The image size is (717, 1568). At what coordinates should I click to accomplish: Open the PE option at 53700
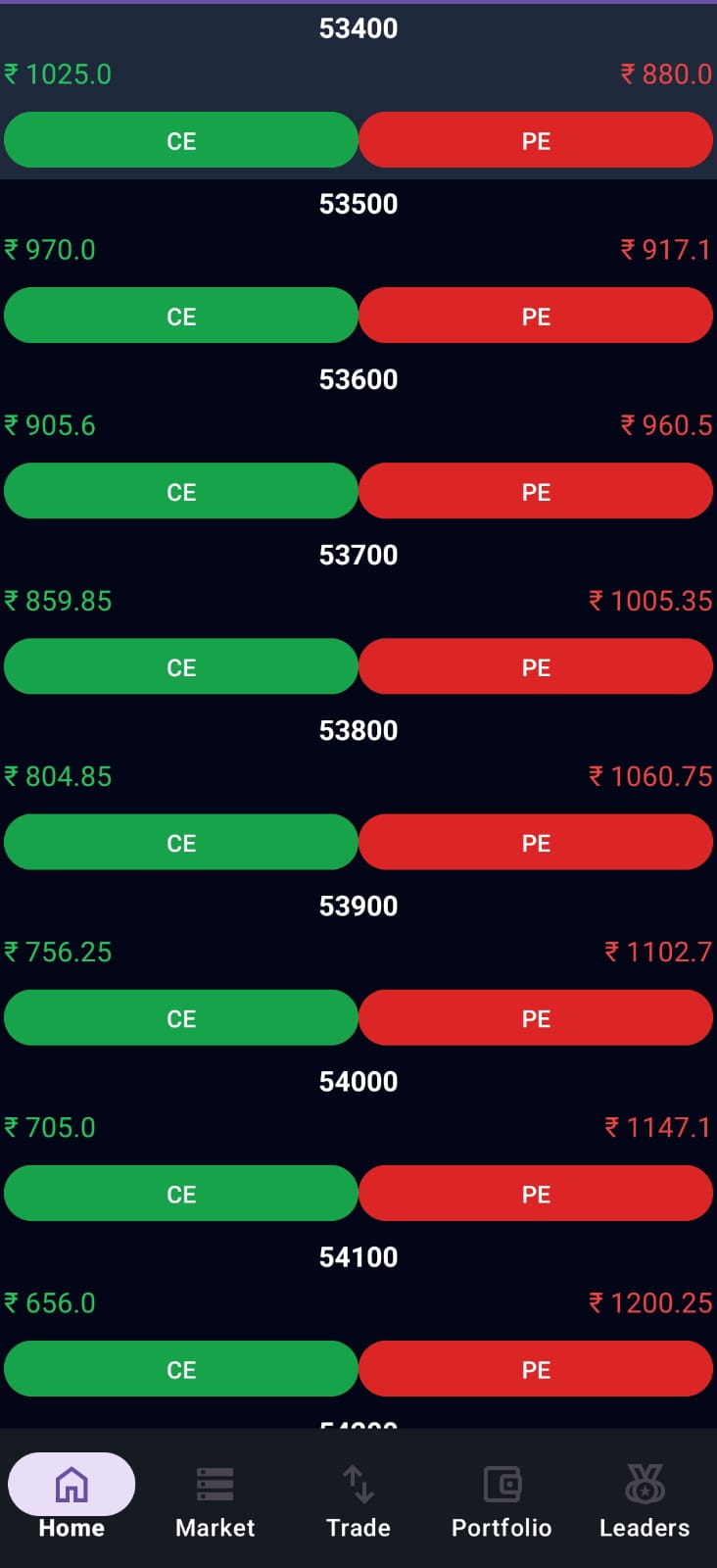pyautogui.click(x=536, y=666)
